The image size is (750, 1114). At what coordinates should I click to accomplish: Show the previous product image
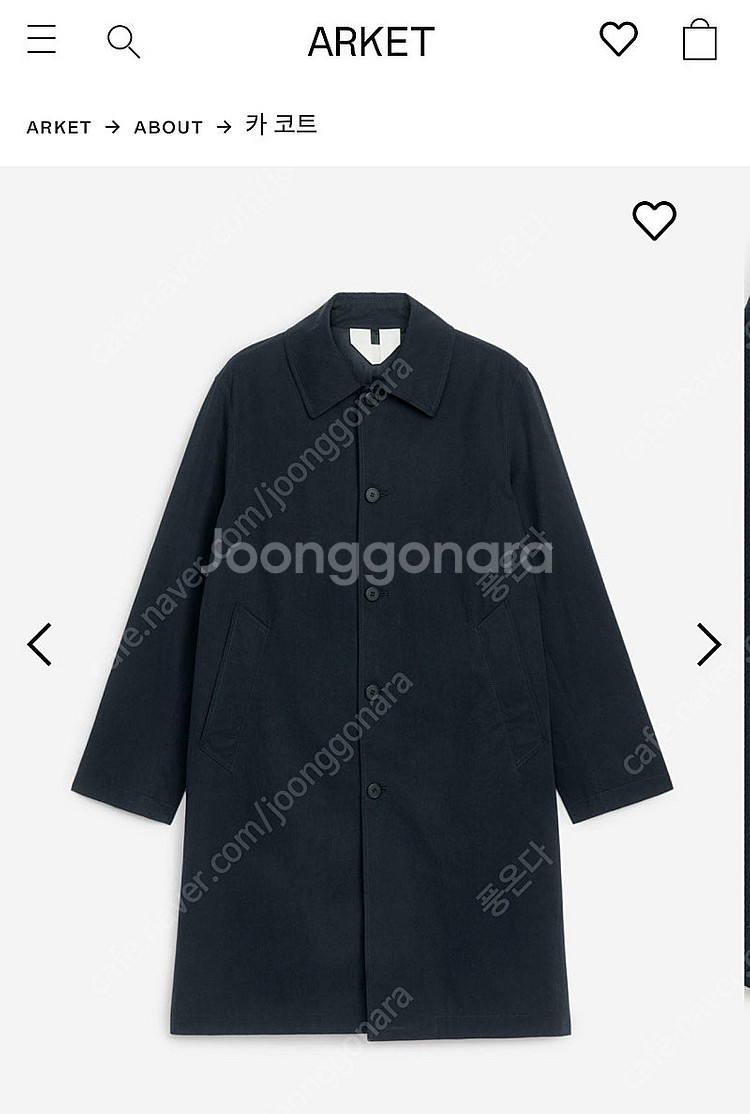[39, 644]
